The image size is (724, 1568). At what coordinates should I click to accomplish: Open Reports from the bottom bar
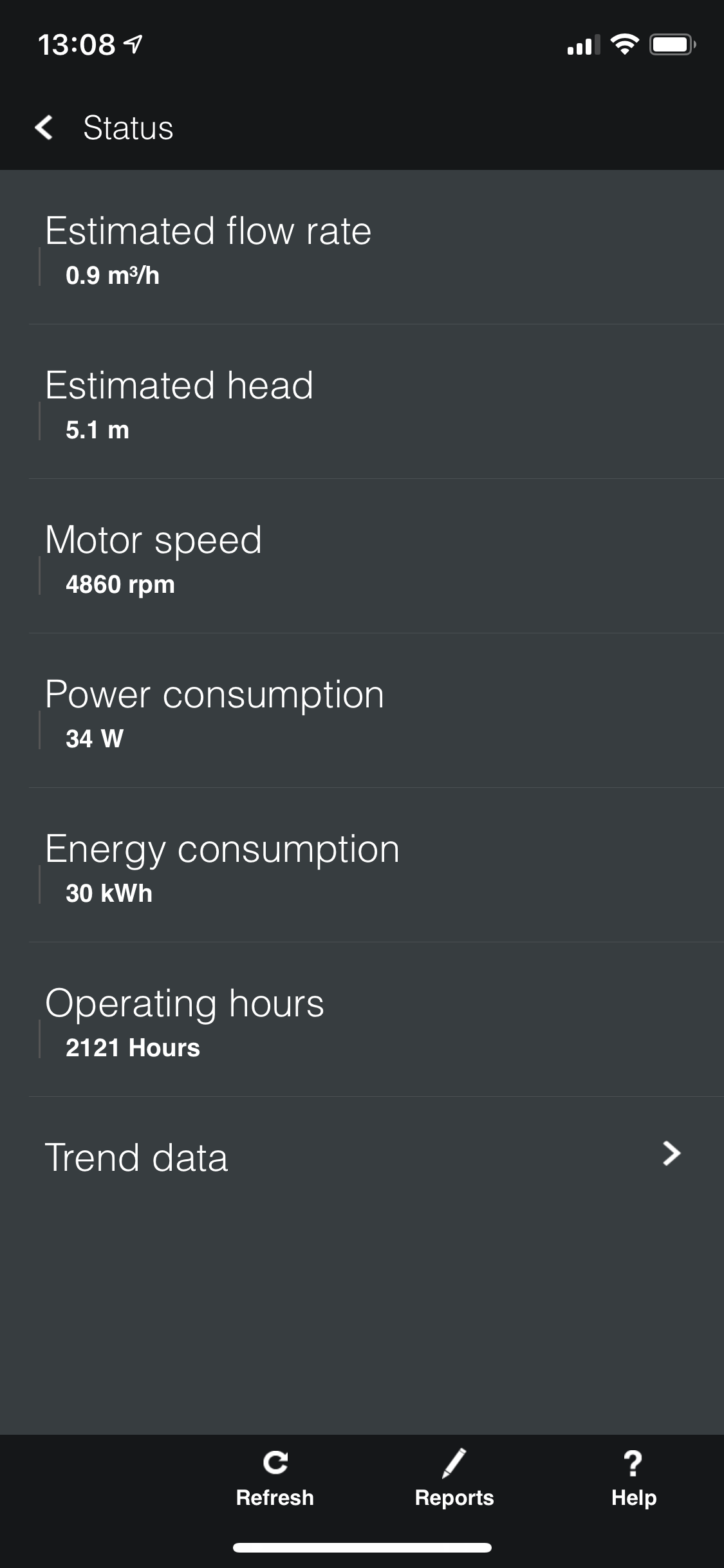[x=454, y=1479]
